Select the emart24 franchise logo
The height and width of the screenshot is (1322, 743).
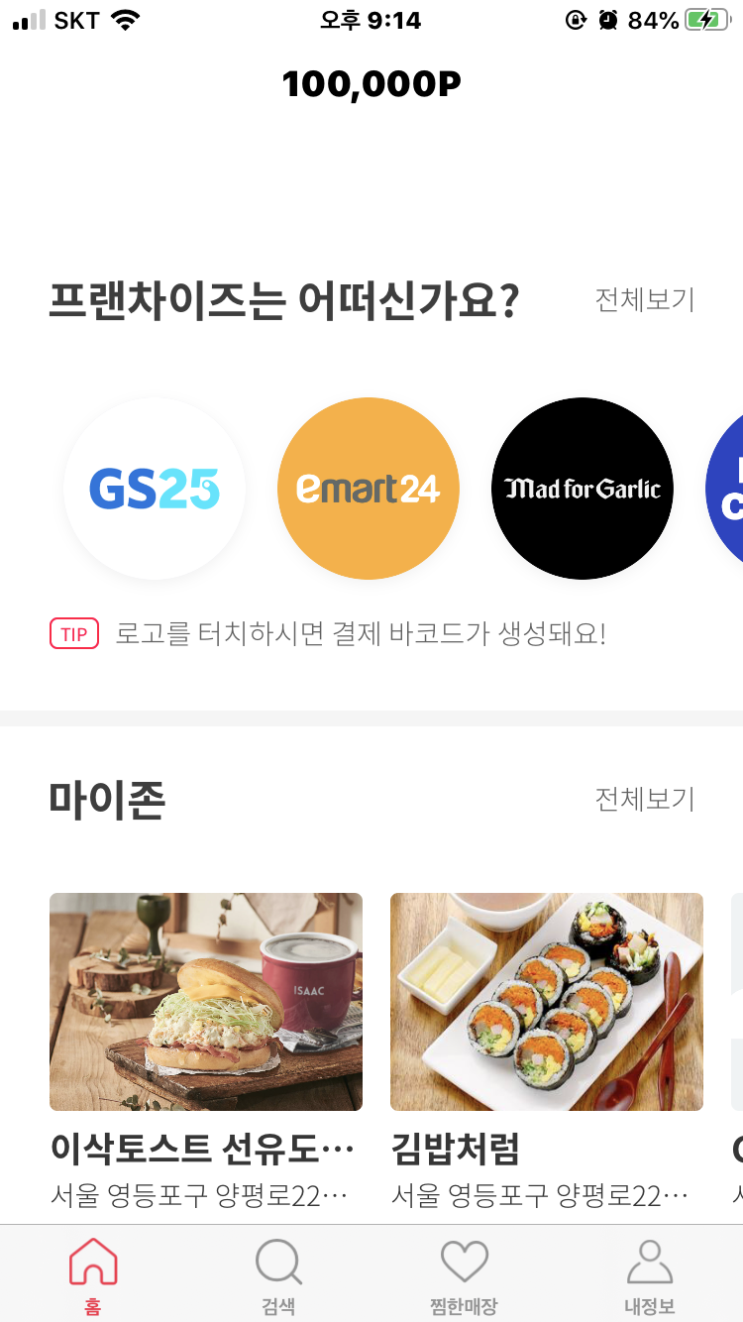click(x=368, y=488)
